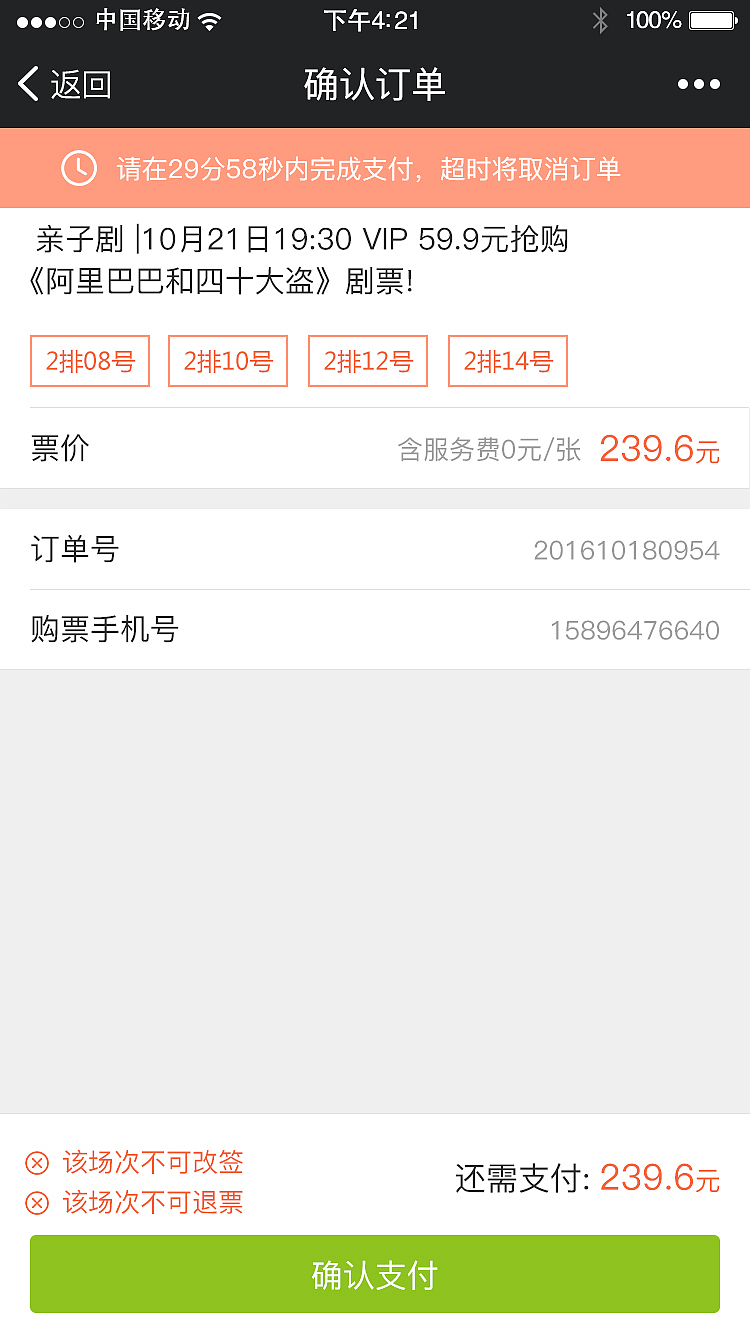Screen dimensions: 750x1334
Task: Tap the back chevron icon next to 返回
Action: pos(27,84)
